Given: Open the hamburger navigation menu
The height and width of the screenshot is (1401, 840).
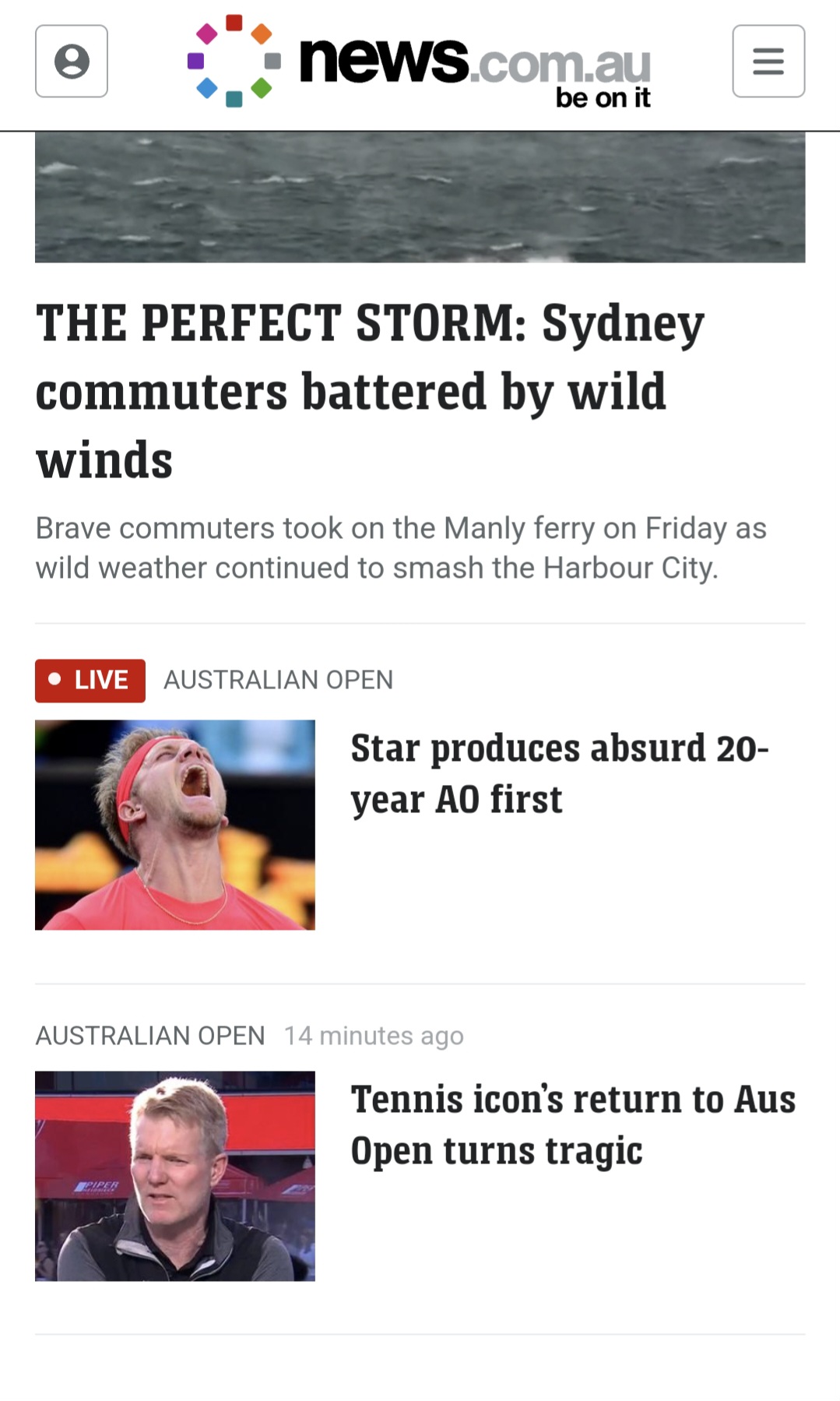Looking at the screenshot, I should (x=768, y=62).
